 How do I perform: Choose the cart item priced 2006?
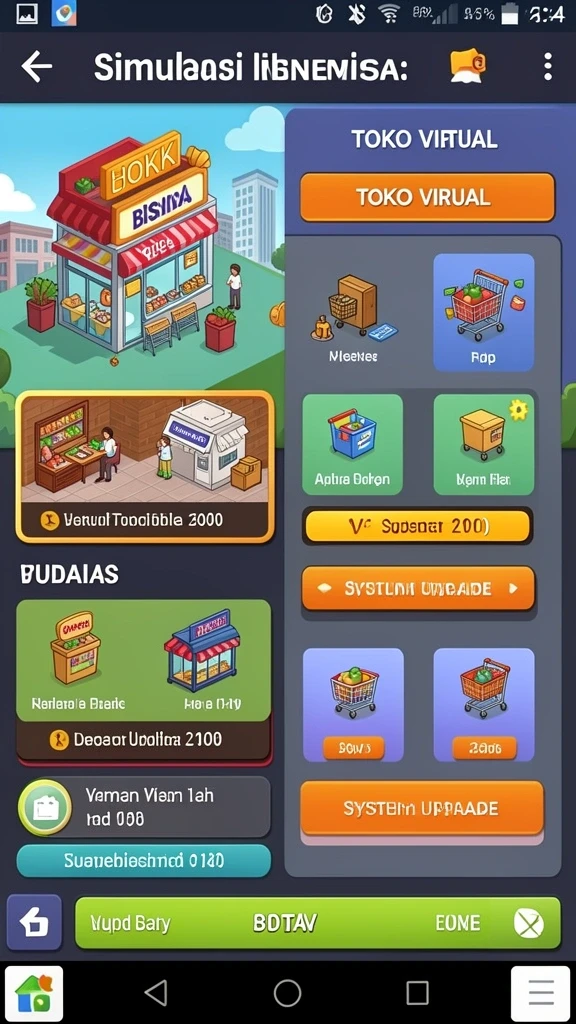tap(484, 705)
